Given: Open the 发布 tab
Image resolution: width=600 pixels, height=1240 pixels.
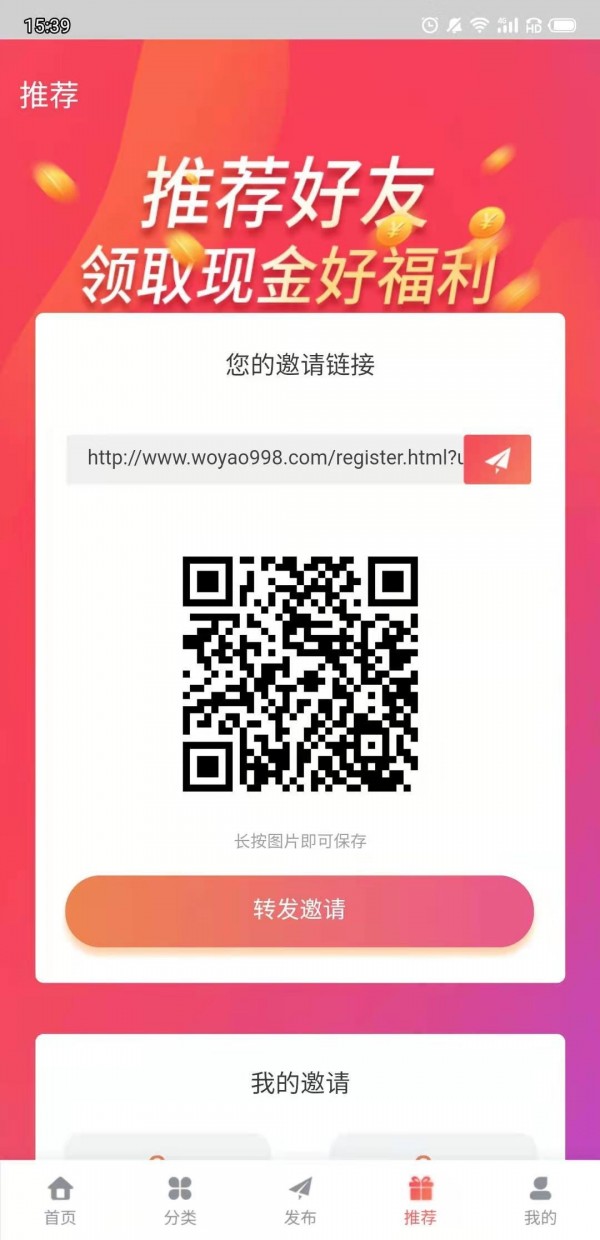Looking at the screenshot, I should pos(300,1200).
